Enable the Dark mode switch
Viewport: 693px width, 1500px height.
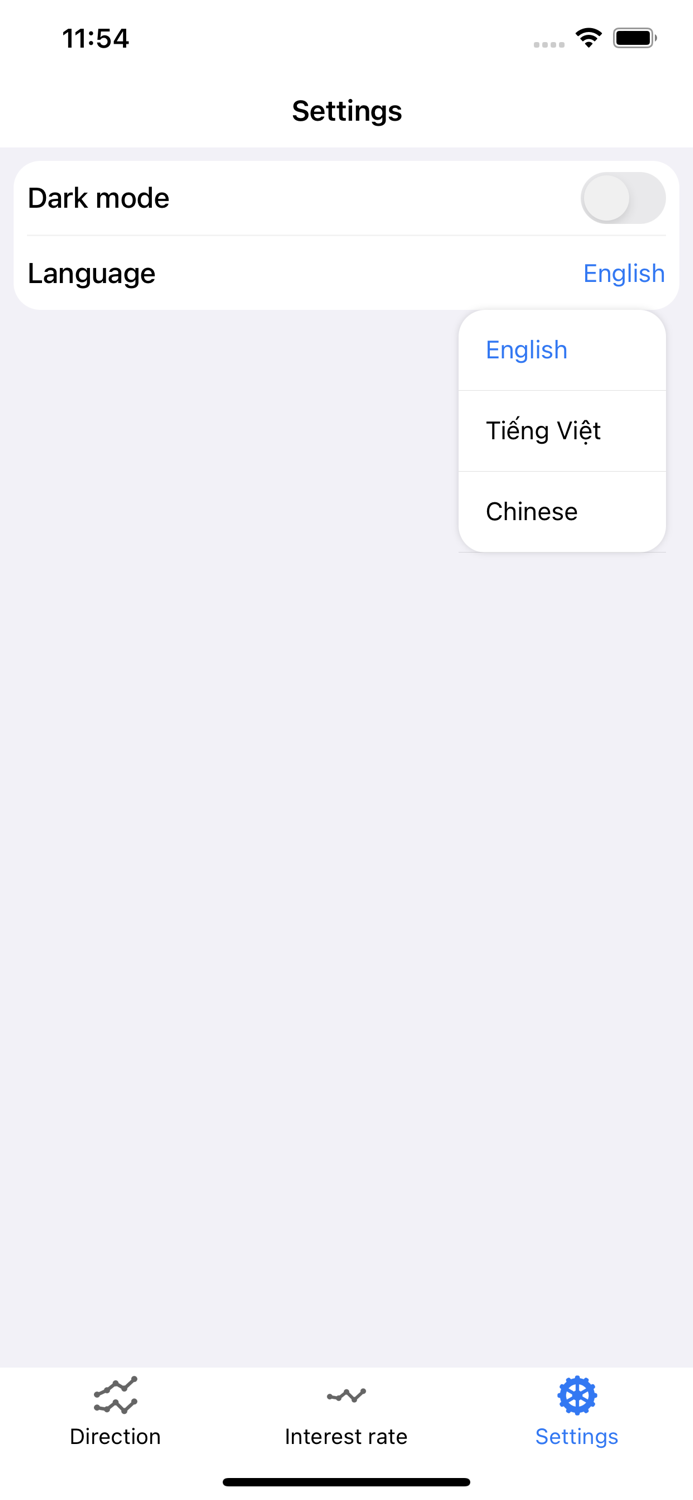click(x=622, y=198)
